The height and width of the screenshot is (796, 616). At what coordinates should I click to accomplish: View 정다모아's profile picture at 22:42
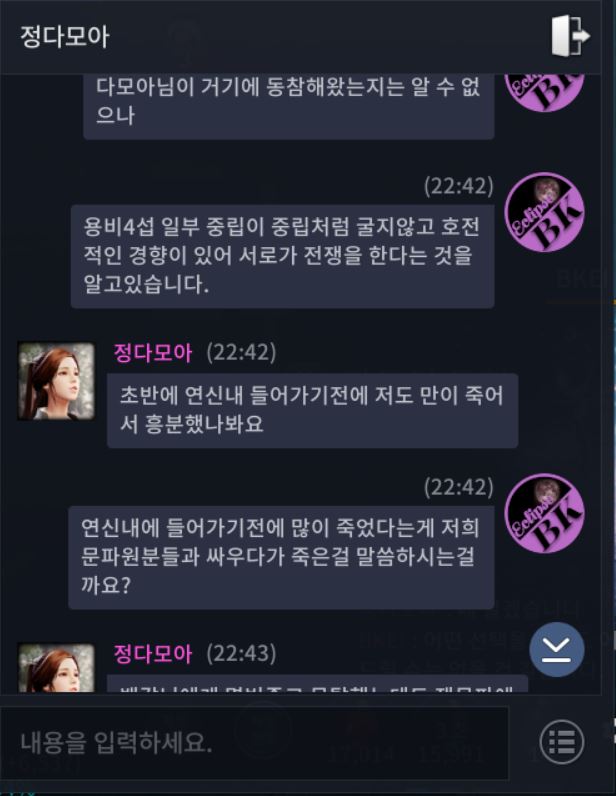point(56,380)
